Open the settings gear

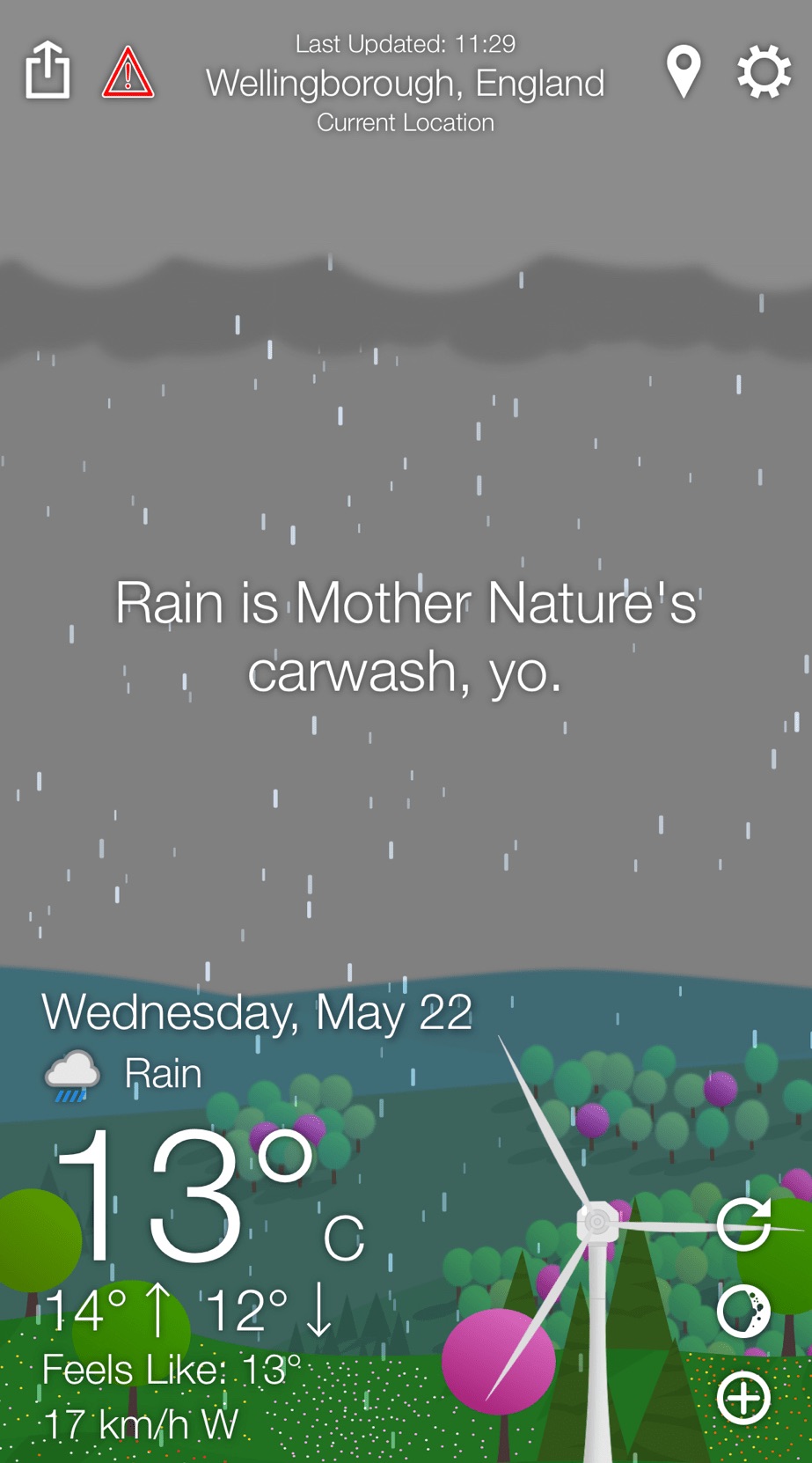[x=764, y=71]
